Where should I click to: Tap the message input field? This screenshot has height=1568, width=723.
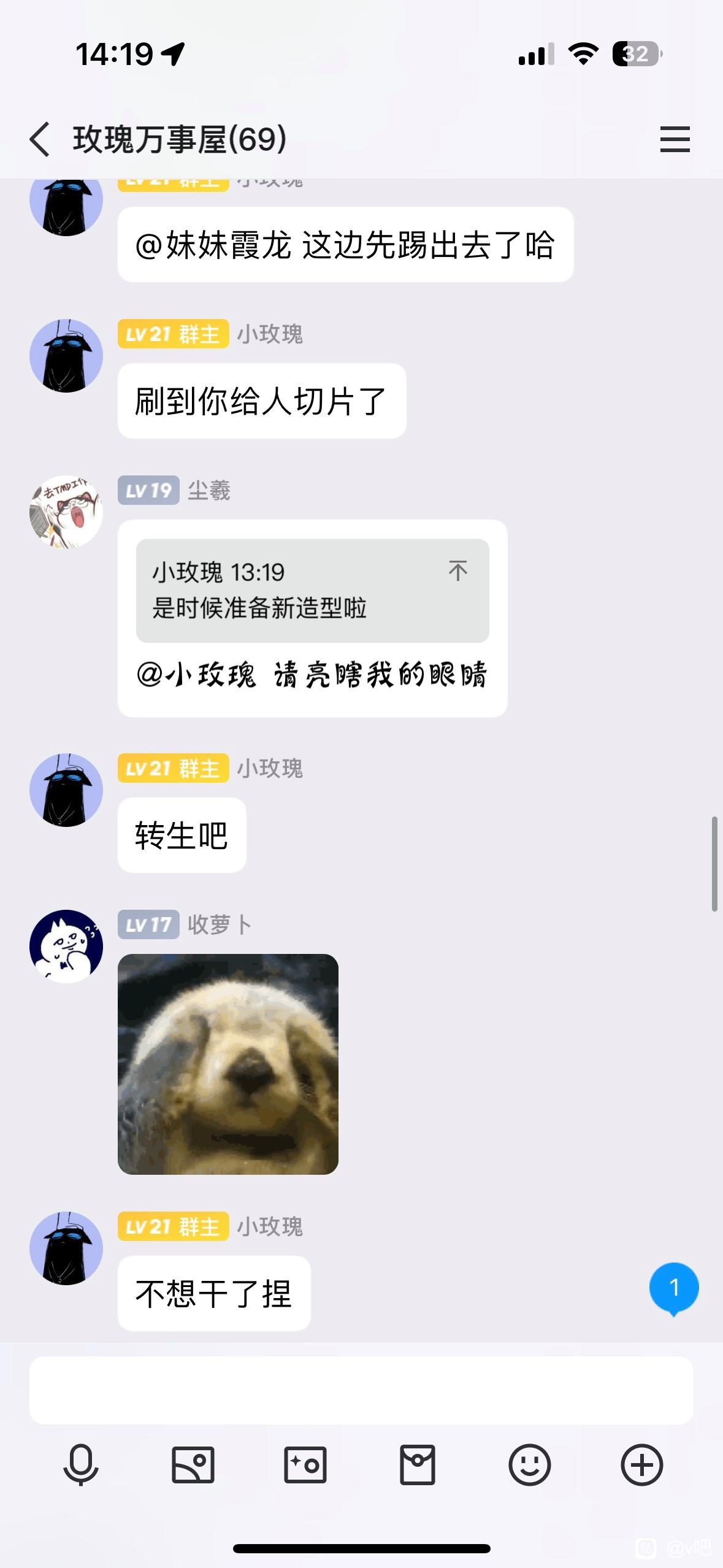point(361,1391)
